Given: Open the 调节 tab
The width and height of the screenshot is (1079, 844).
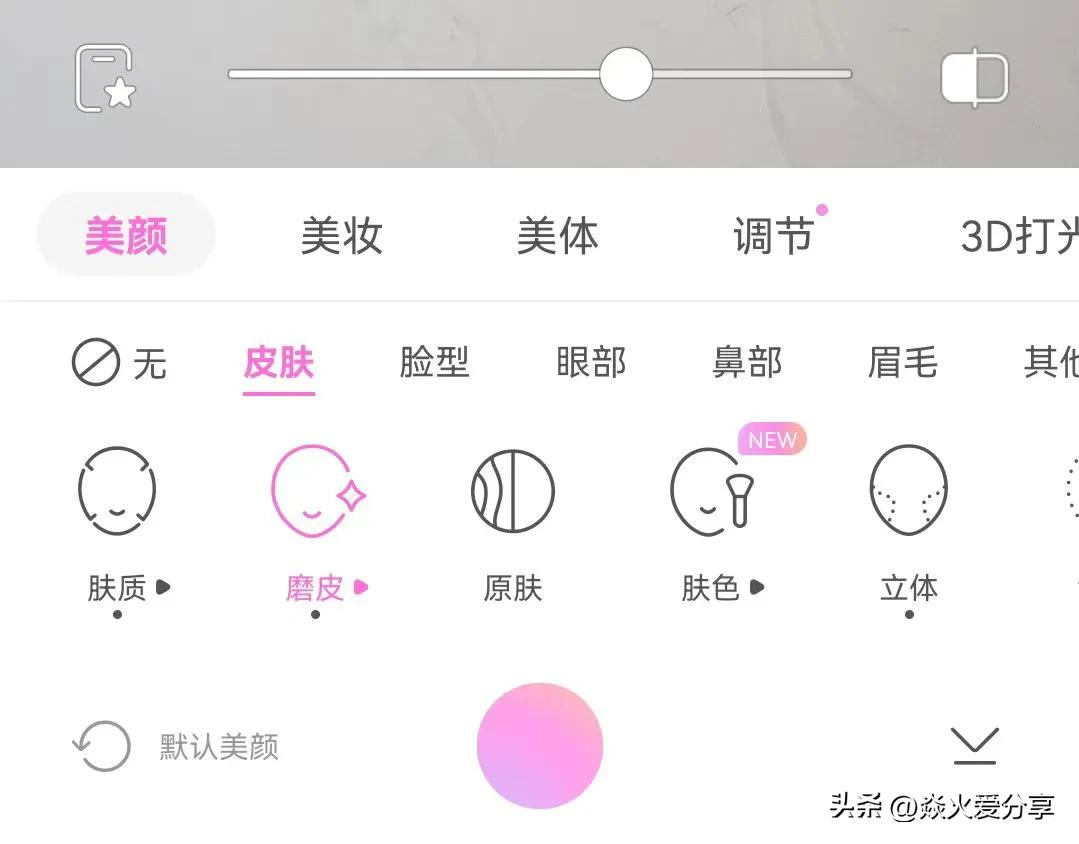Looking at the screenshot, I should click(x=772, y=236).
